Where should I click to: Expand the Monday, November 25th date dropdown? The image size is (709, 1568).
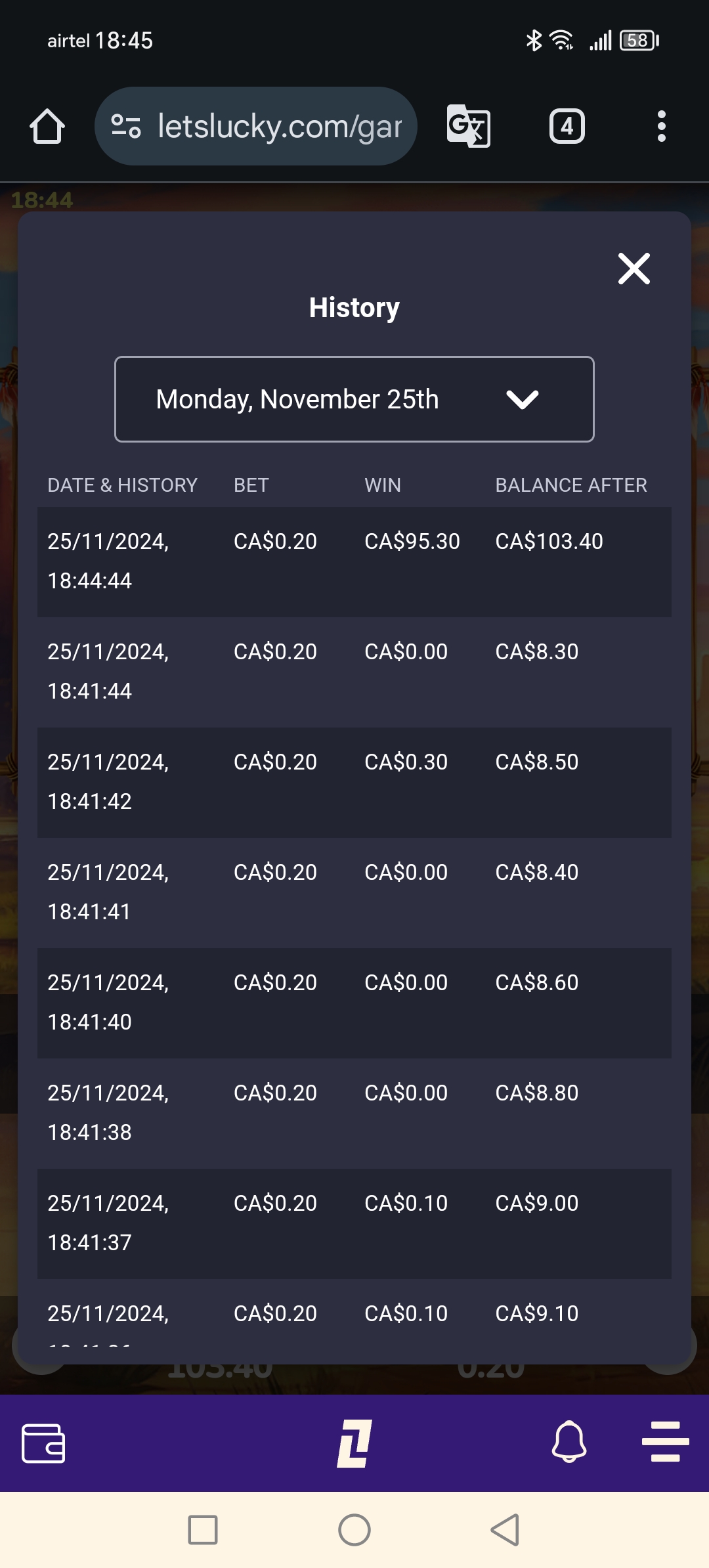pyautogui.click(x=354, y=399)
